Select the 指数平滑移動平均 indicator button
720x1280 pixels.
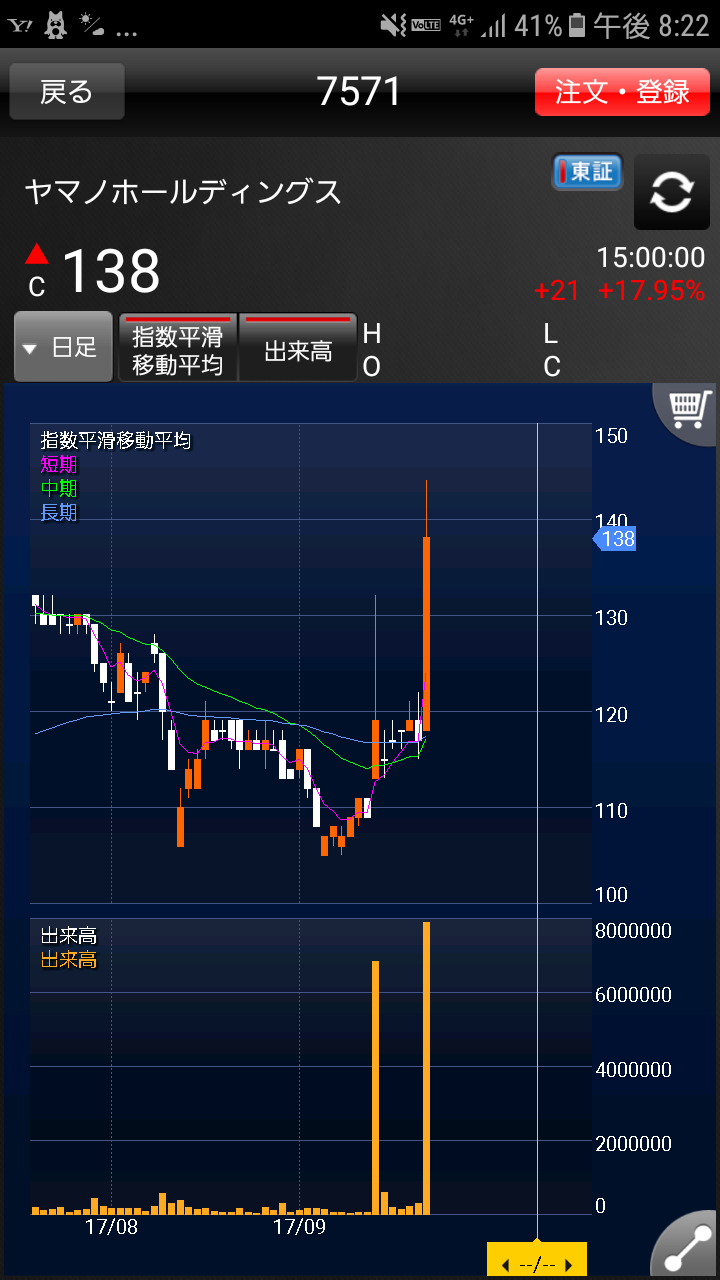click(x=177, y=347)
